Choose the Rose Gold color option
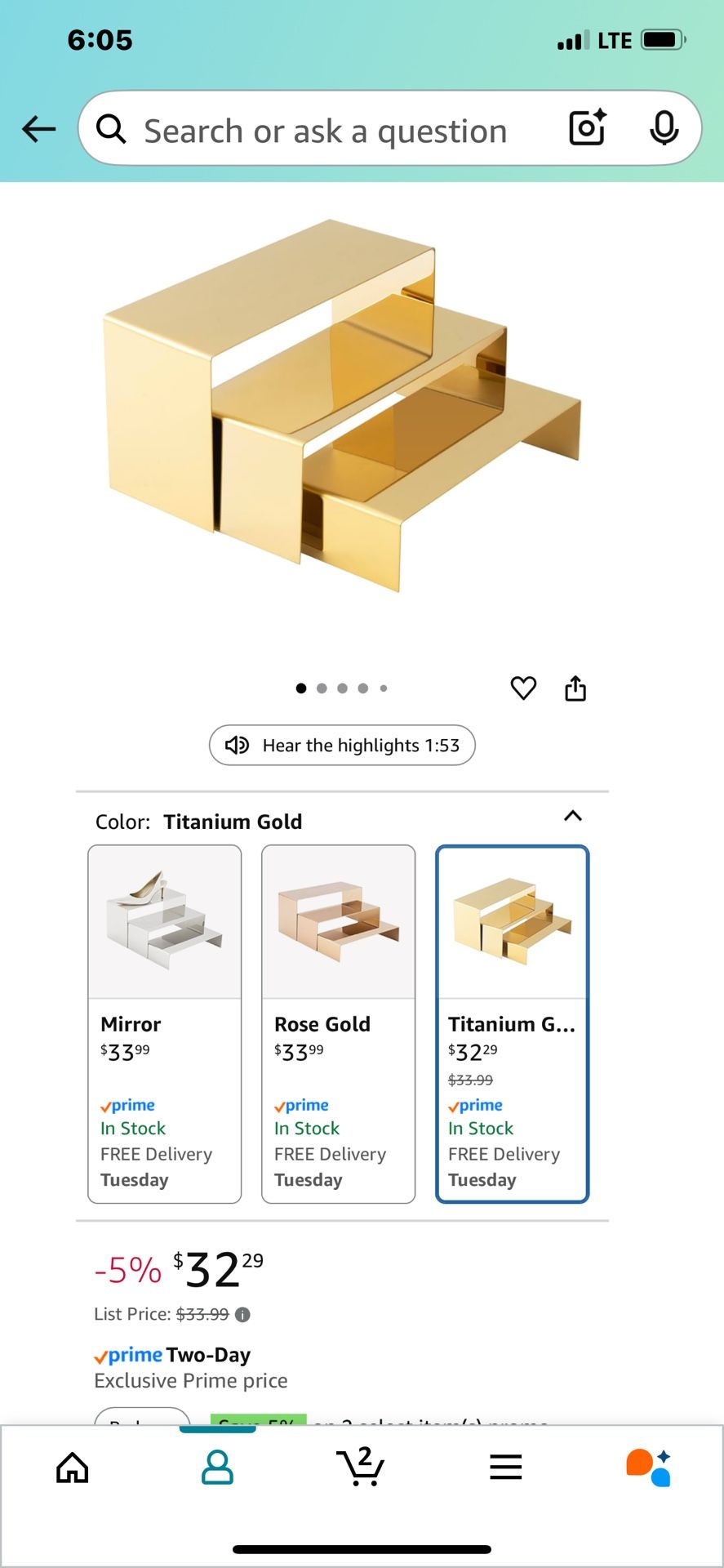Image resolution: width=724 pixels, height=1568 pixels. click(338, 1023)
